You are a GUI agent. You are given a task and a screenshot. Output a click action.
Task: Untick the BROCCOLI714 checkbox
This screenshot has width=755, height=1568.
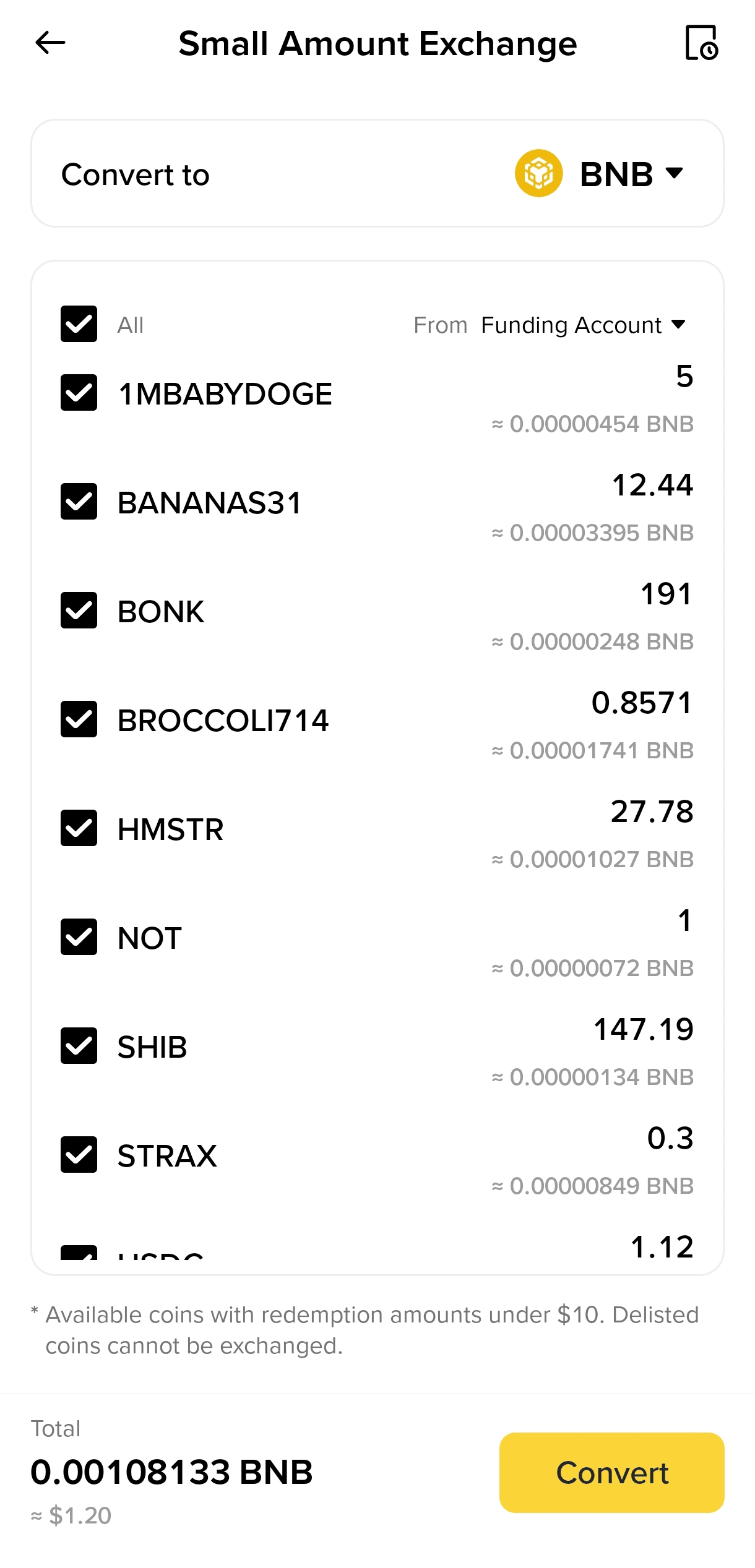(79, 719)
